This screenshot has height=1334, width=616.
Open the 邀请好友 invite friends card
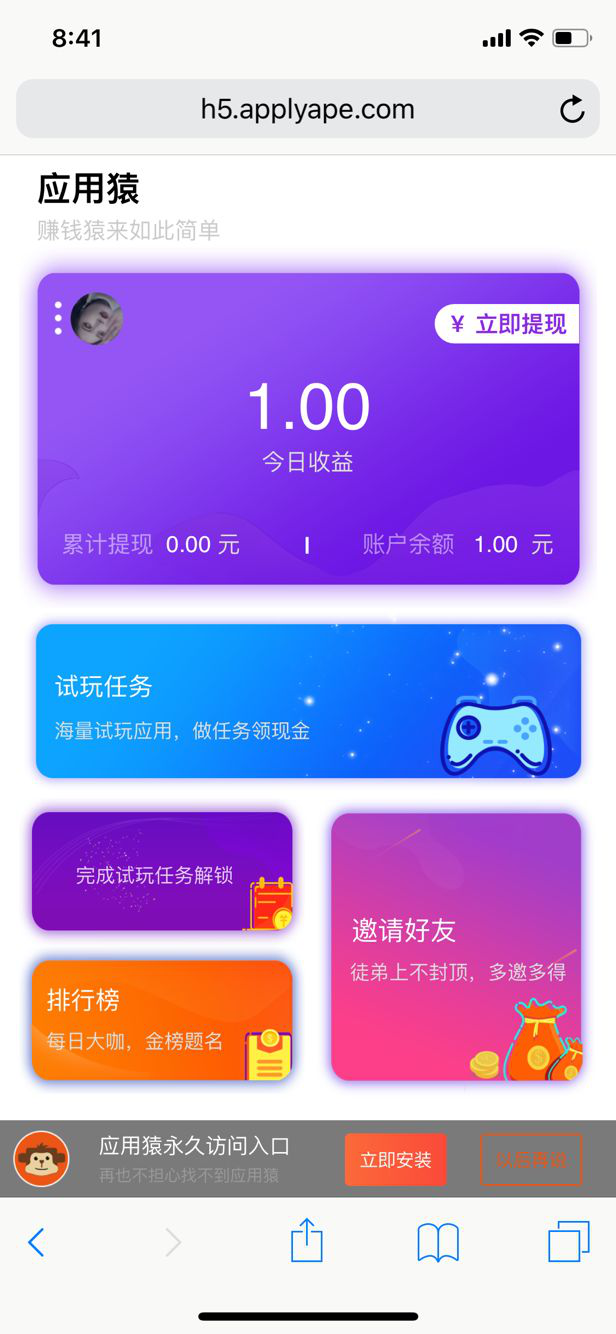(456, 946)
